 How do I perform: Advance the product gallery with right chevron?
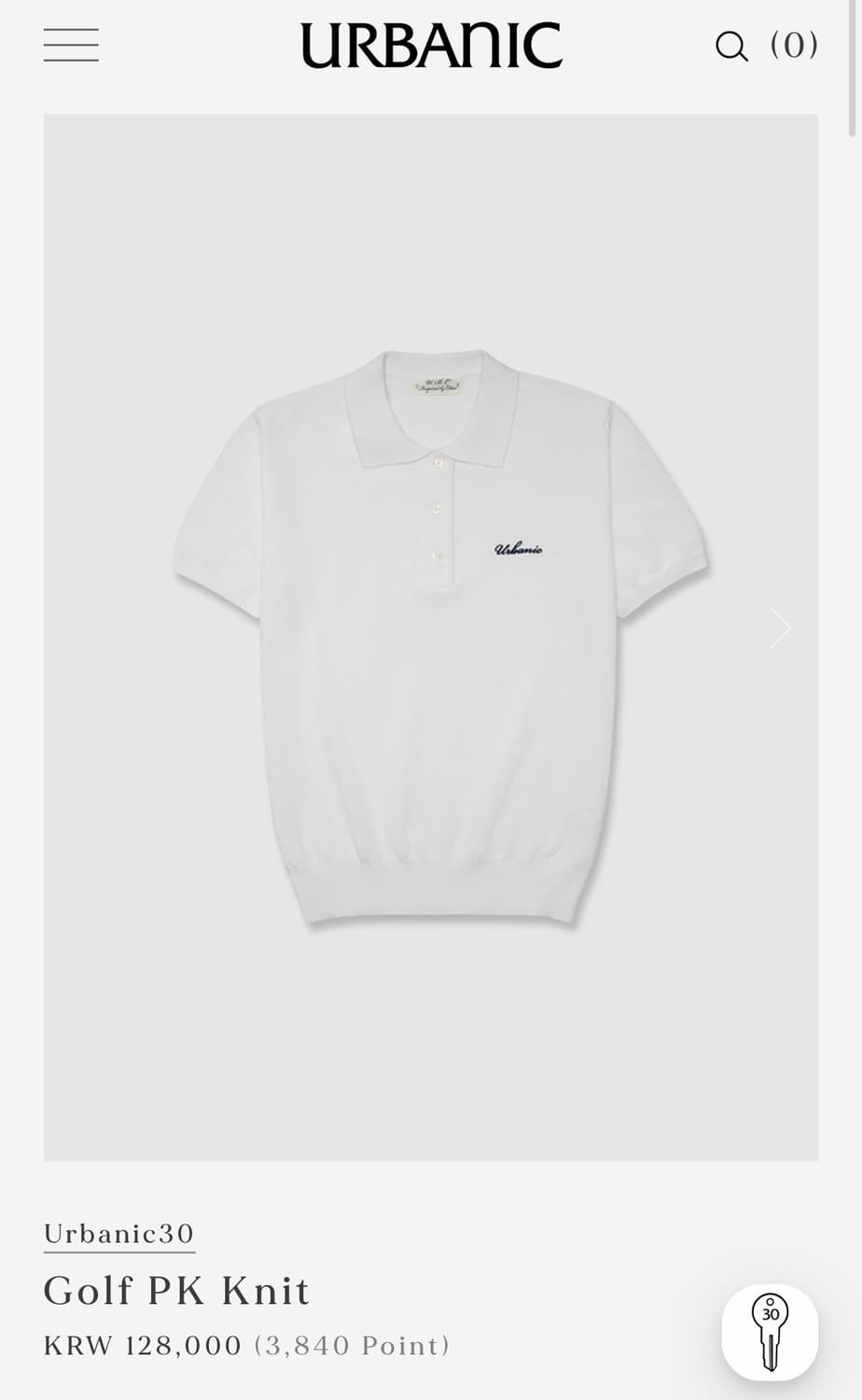(x=779, y=628)
